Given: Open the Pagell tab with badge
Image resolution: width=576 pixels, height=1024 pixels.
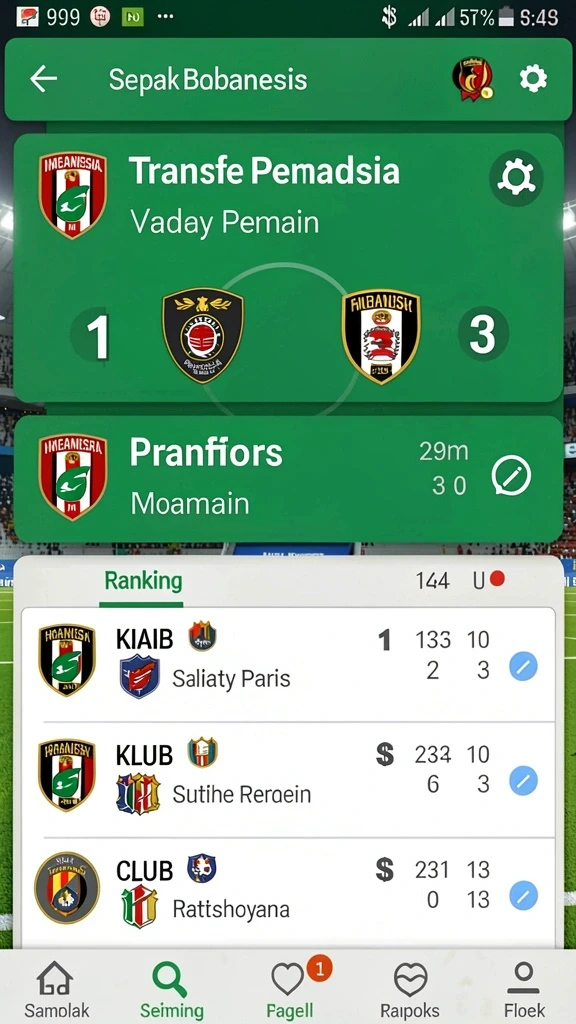Looking at the screenshot, I should click(289, 989).
